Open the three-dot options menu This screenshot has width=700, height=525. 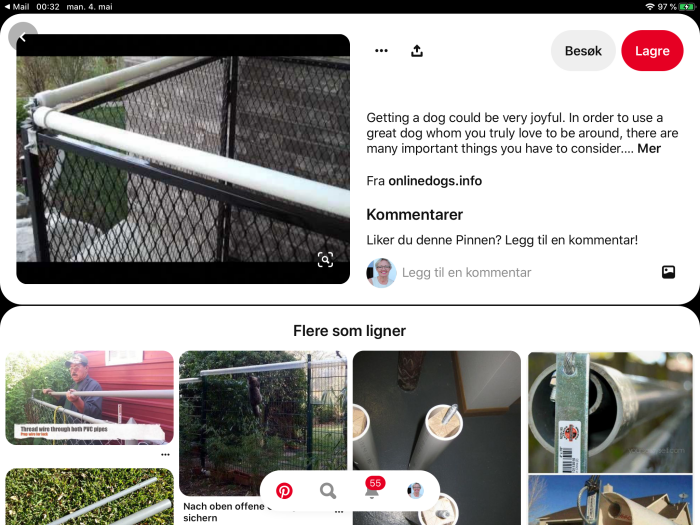[x=381, y=50]
